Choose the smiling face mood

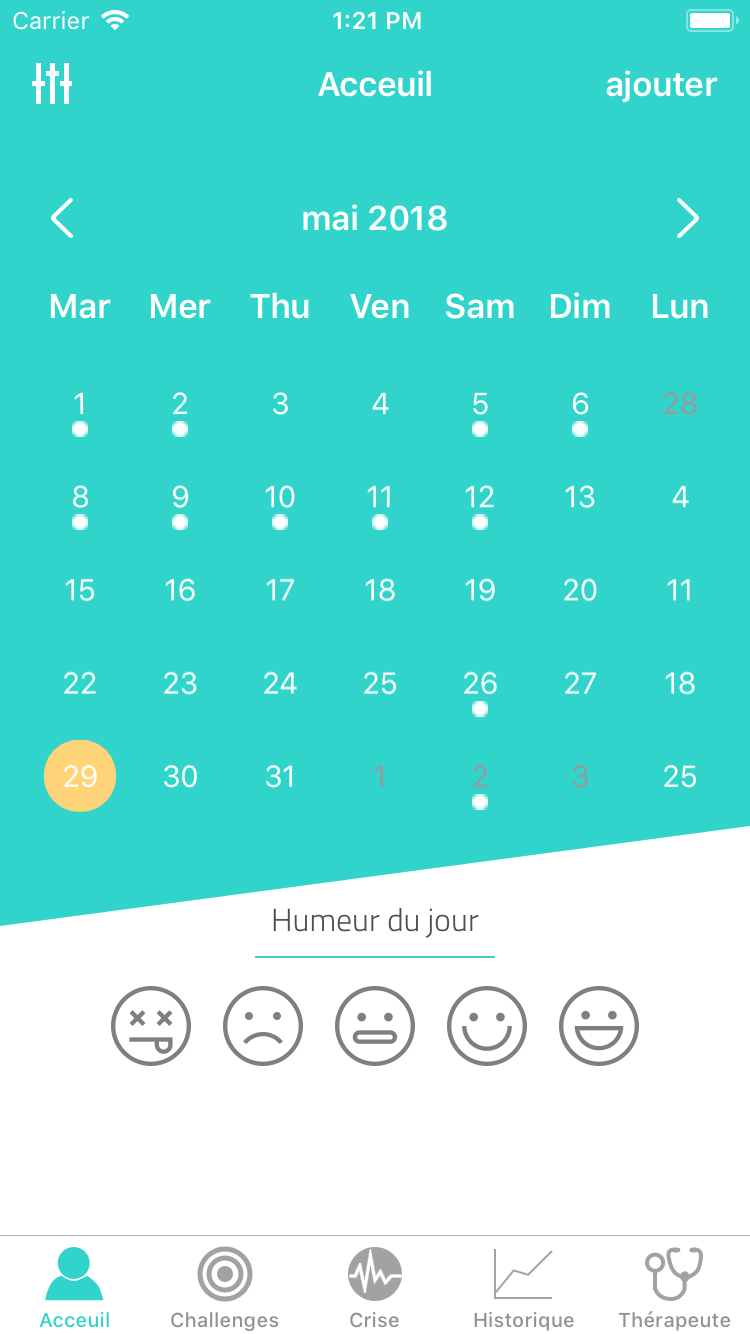(487, 1026)
